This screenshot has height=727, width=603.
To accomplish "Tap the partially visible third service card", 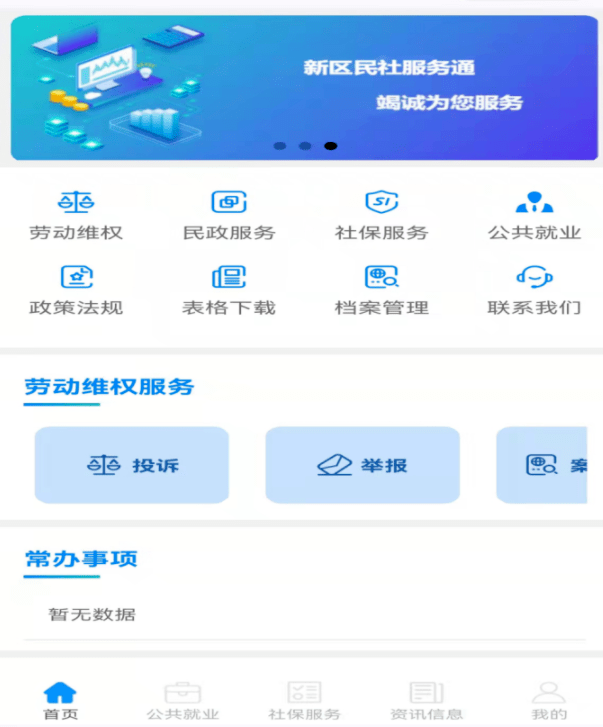I will click(545, 465).
